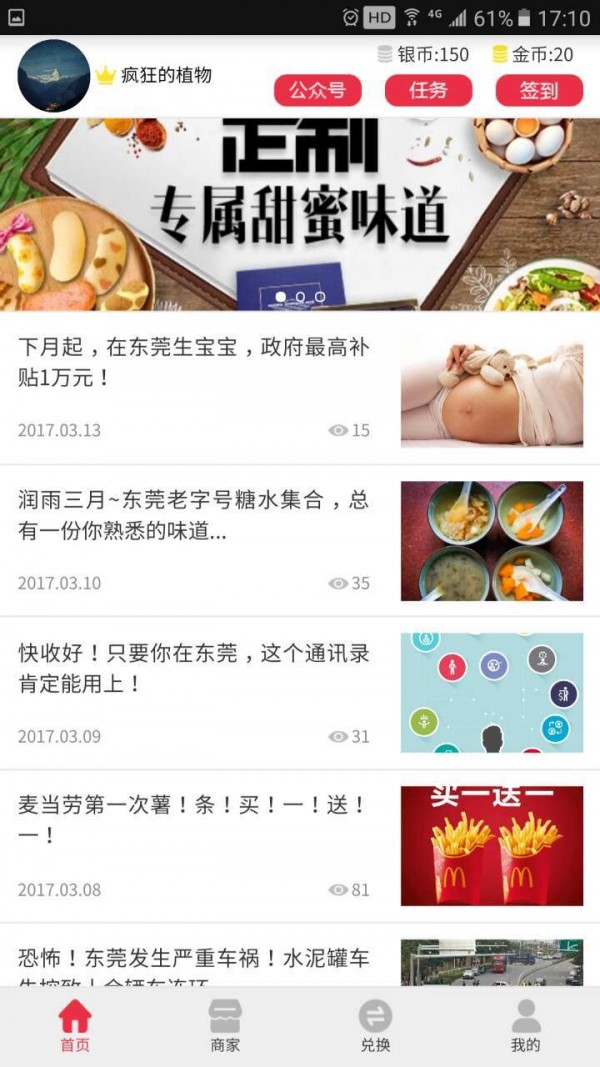
Task: Open the 专属甜蜜味道 banner
Action: (x=300, y=215)
